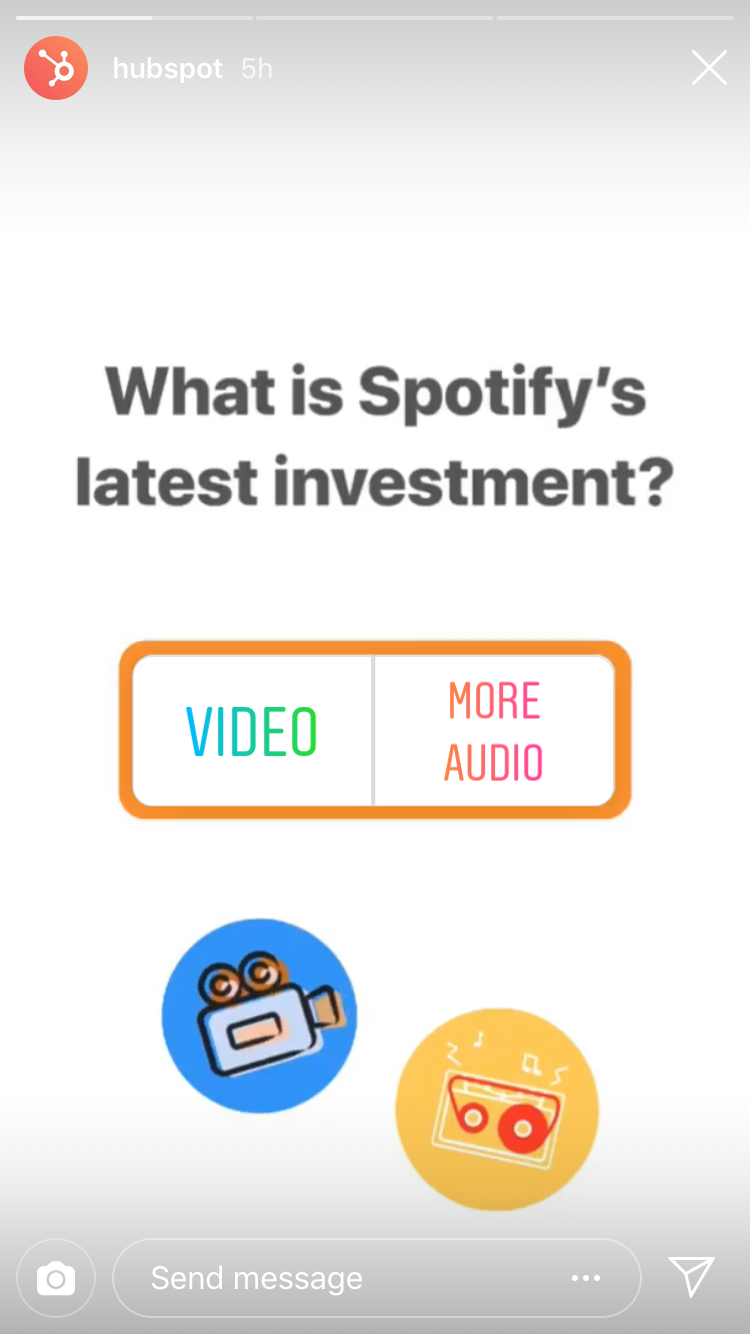Vote VIDEO in the poll

click(x=252, y=731)
